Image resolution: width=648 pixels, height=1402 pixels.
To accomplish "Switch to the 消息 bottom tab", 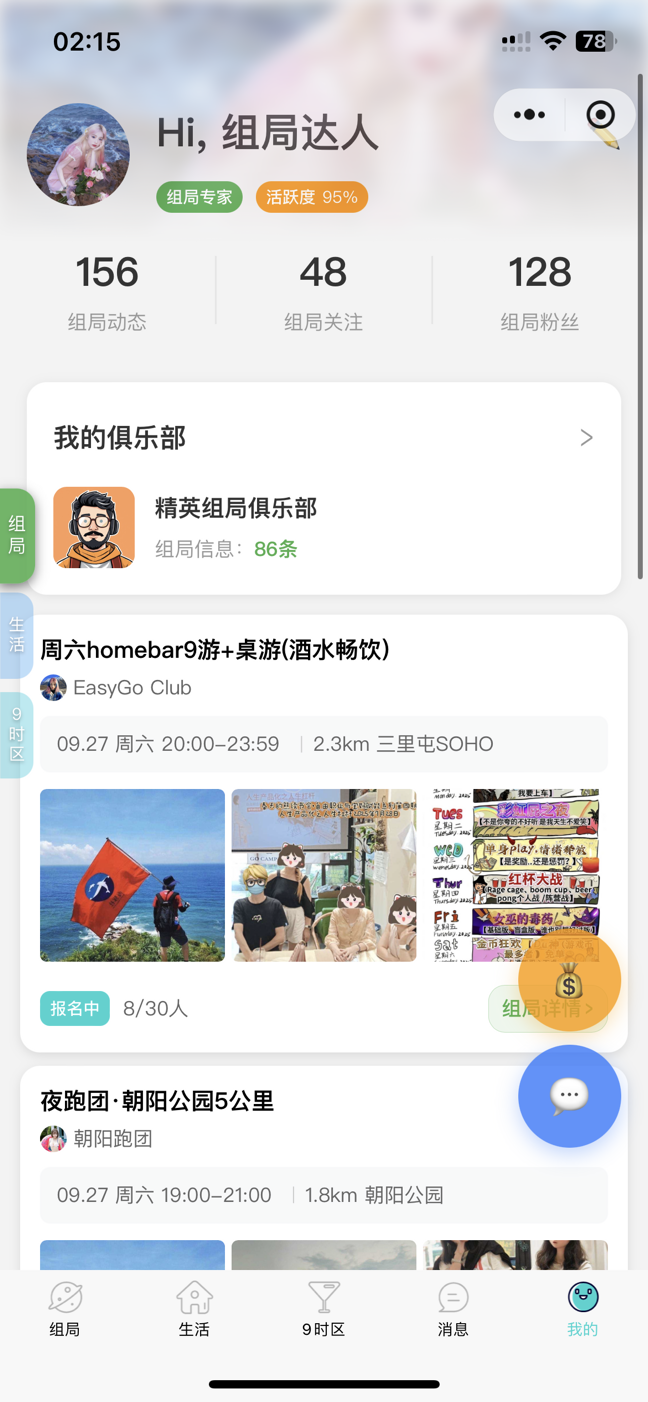I will [453, 1309].
